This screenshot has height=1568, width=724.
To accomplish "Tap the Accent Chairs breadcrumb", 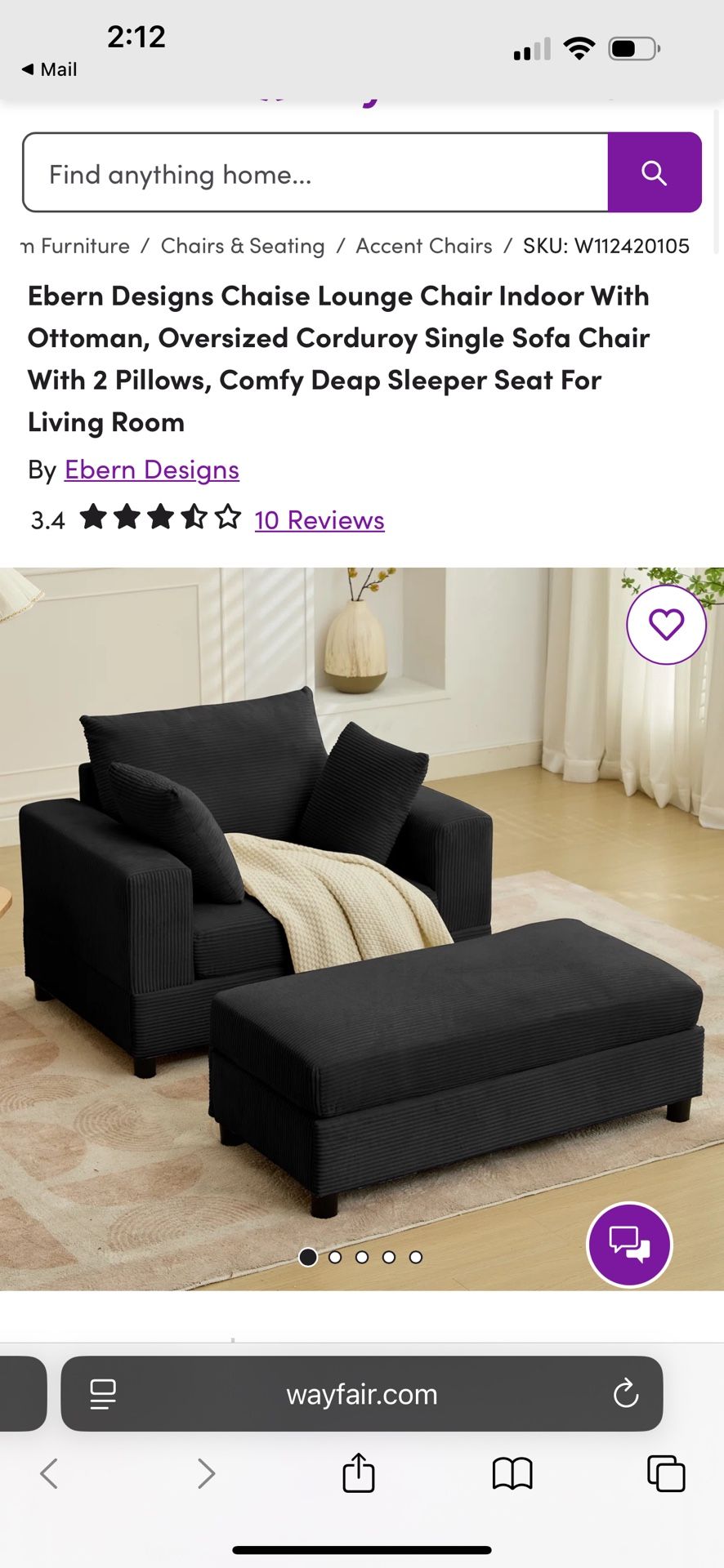I will (x=422, y=246).
